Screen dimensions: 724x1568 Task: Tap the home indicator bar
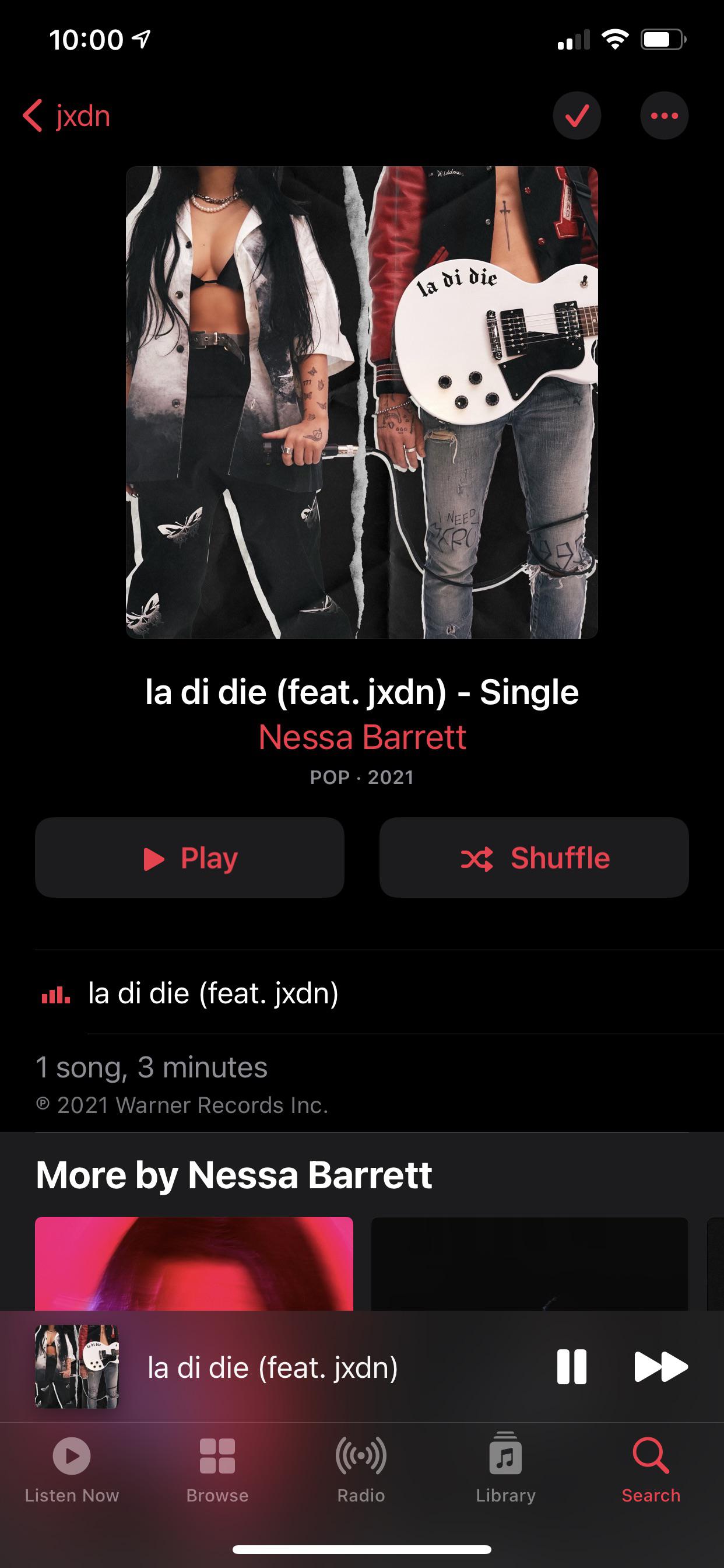[361, 1550]
